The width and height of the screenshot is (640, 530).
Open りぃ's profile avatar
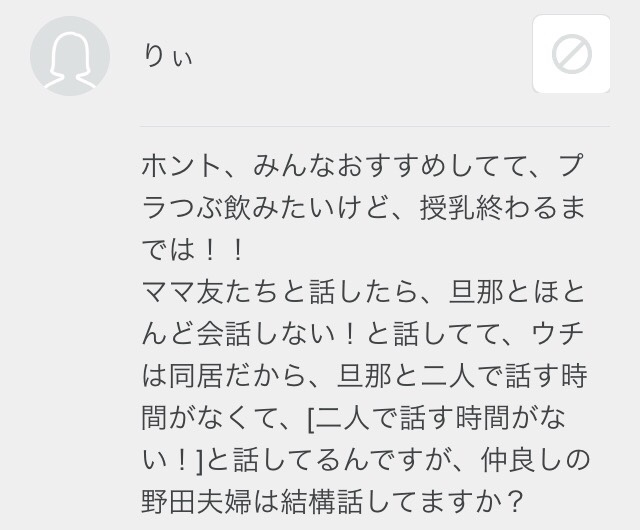(70, 55)
